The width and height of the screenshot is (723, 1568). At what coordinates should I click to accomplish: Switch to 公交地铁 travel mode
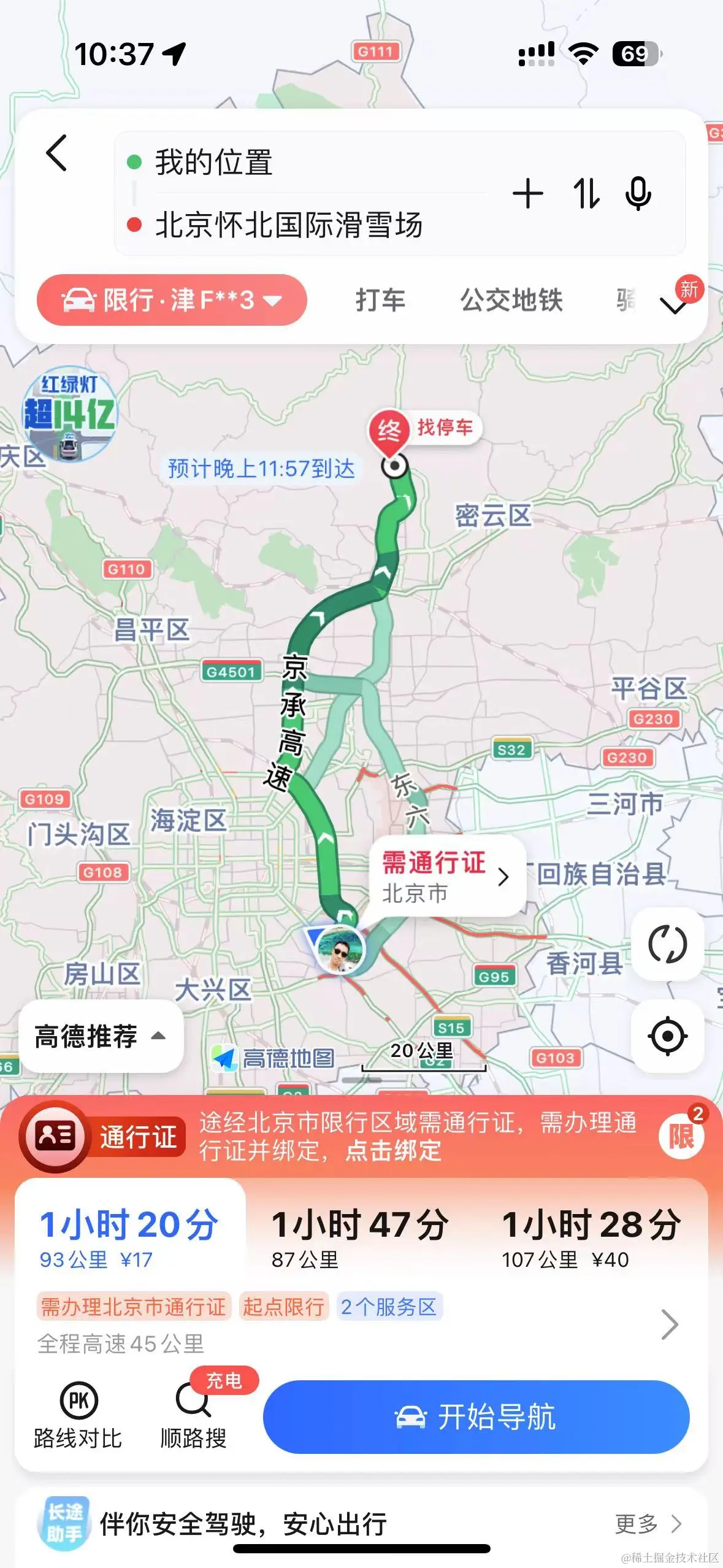[511, 300]
